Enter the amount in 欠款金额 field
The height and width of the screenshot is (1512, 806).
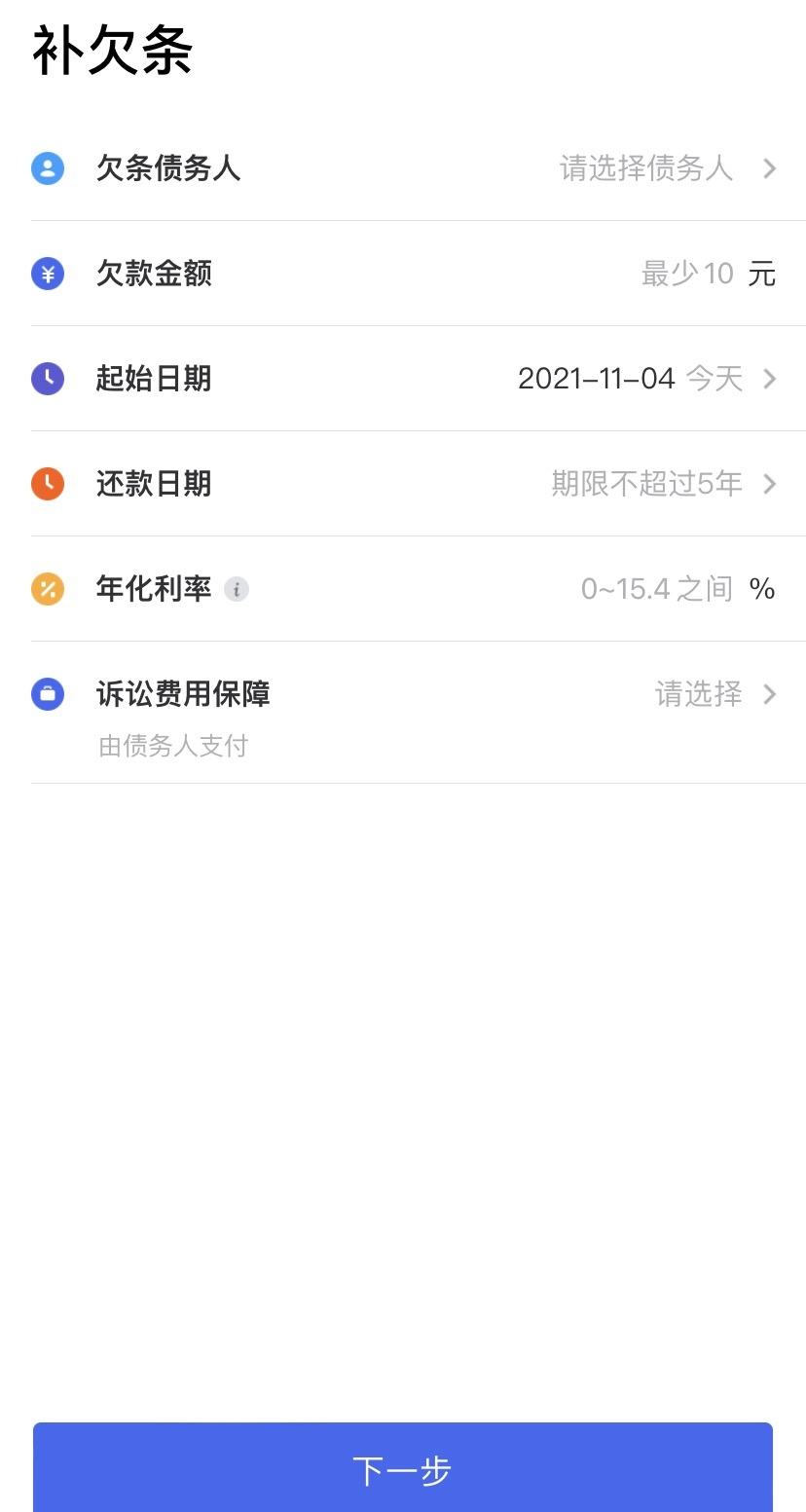point(686,274)
